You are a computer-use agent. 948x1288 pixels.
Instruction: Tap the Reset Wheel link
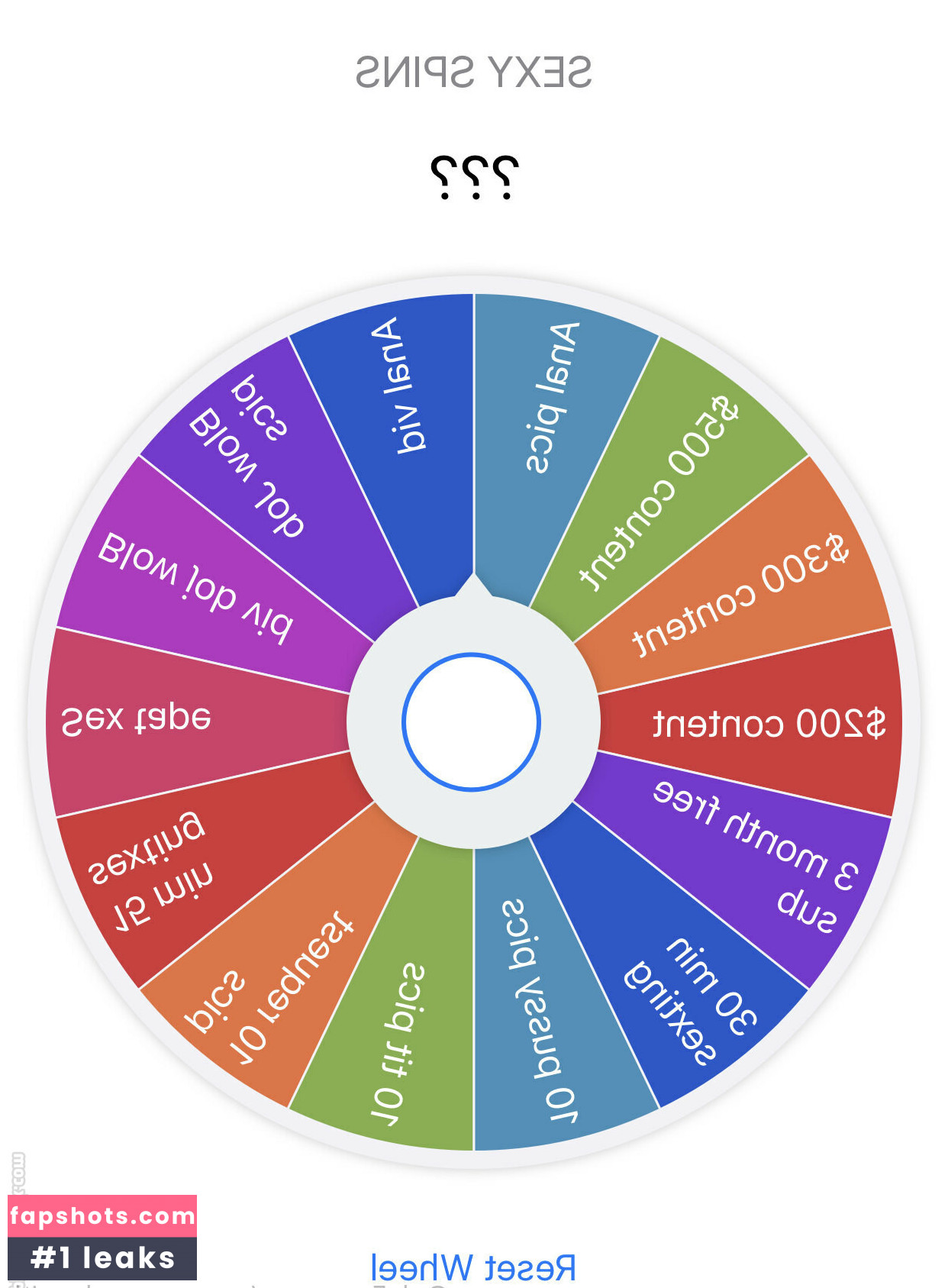click(472, 1267)
